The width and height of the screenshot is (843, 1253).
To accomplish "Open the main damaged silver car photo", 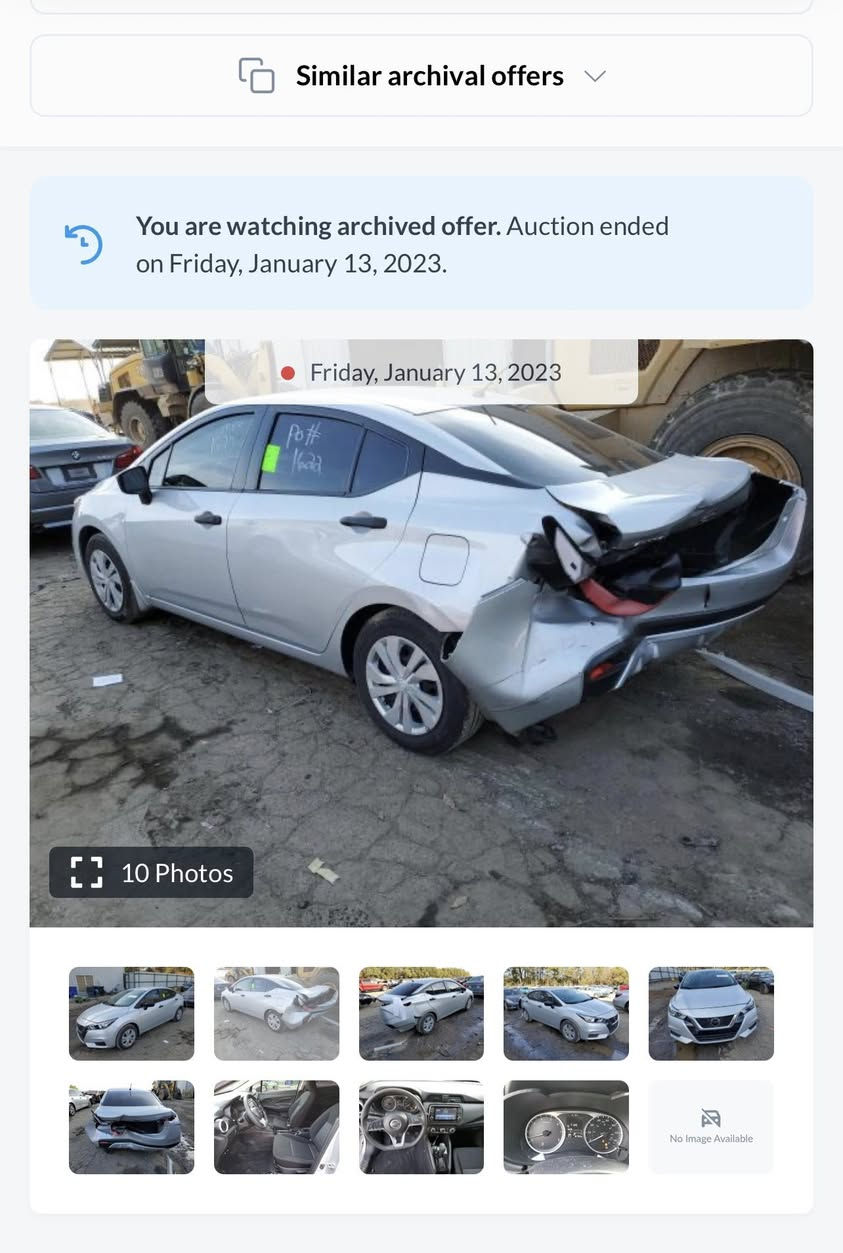I will [421, 600].
